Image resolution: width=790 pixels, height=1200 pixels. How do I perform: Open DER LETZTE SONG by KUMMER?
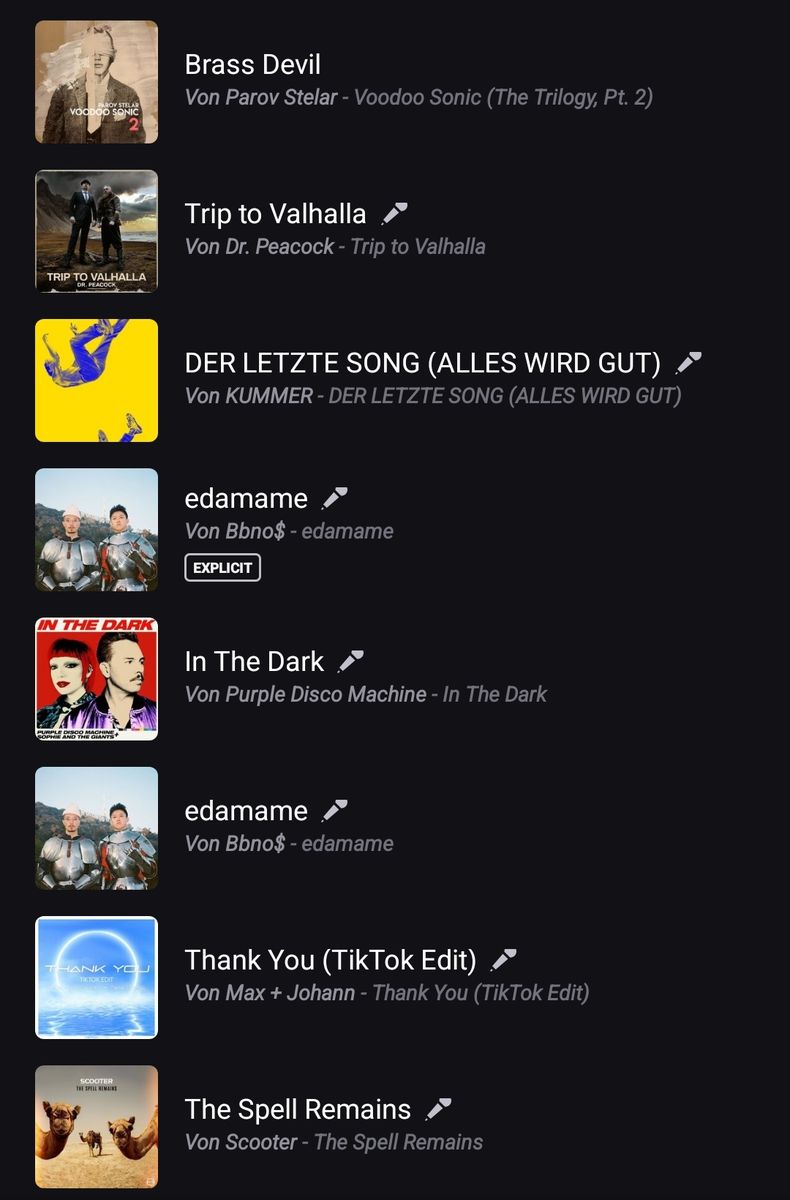[422, 363]
